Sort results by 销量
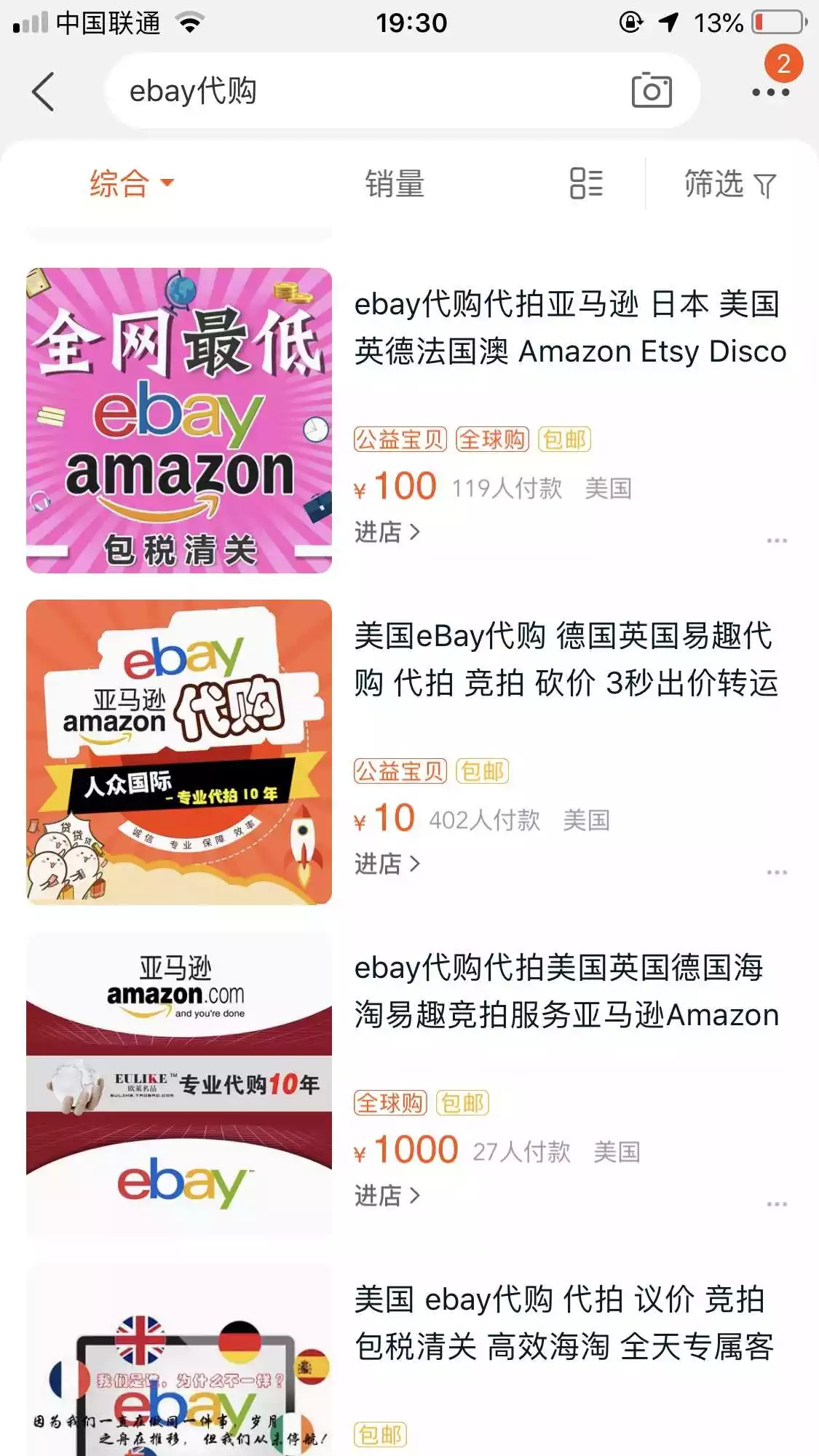 395,184
